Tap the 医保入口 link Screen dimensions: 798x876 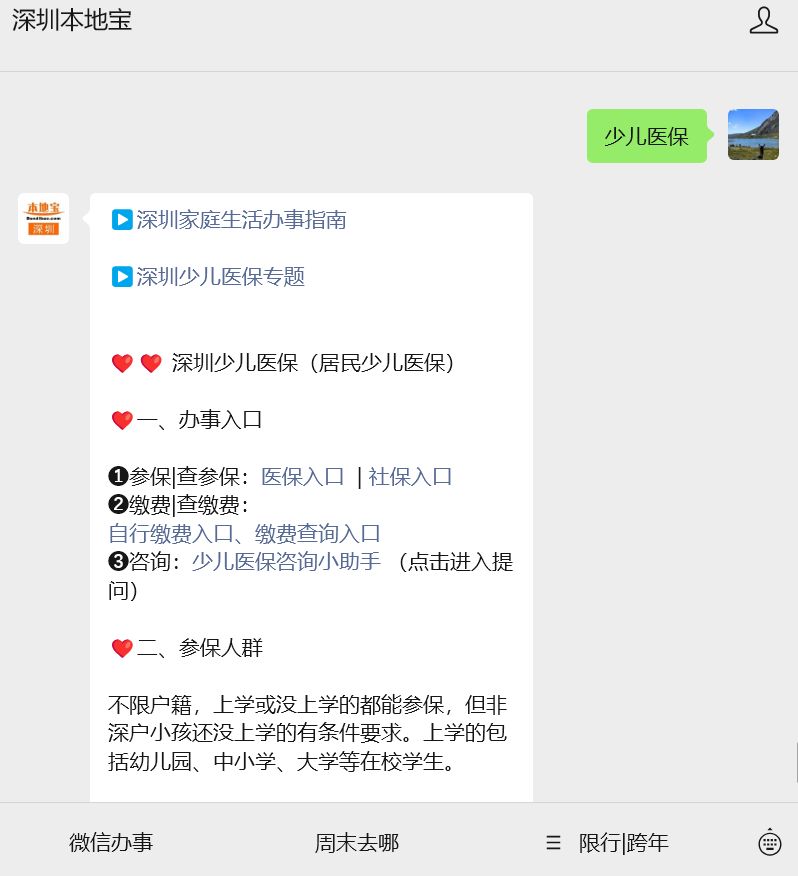pos(302,477)
